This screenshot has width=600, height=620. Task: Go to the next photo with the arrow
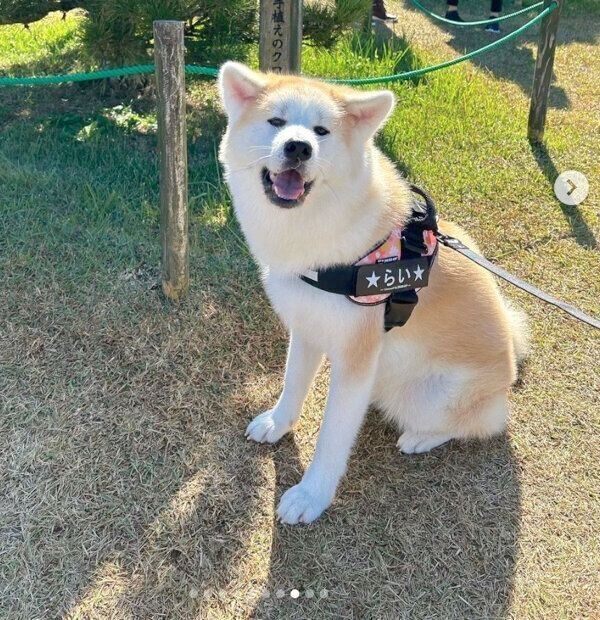571,187
